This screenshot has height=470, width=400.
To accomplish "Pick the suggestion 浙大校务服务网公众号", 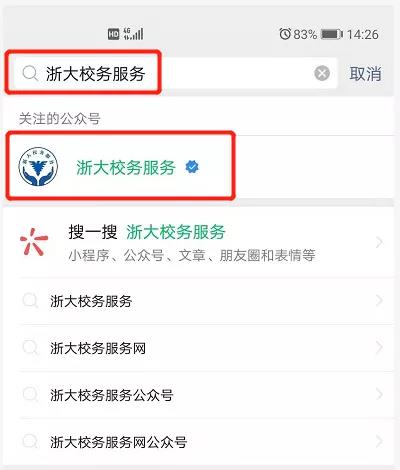I will click(200, 442).
